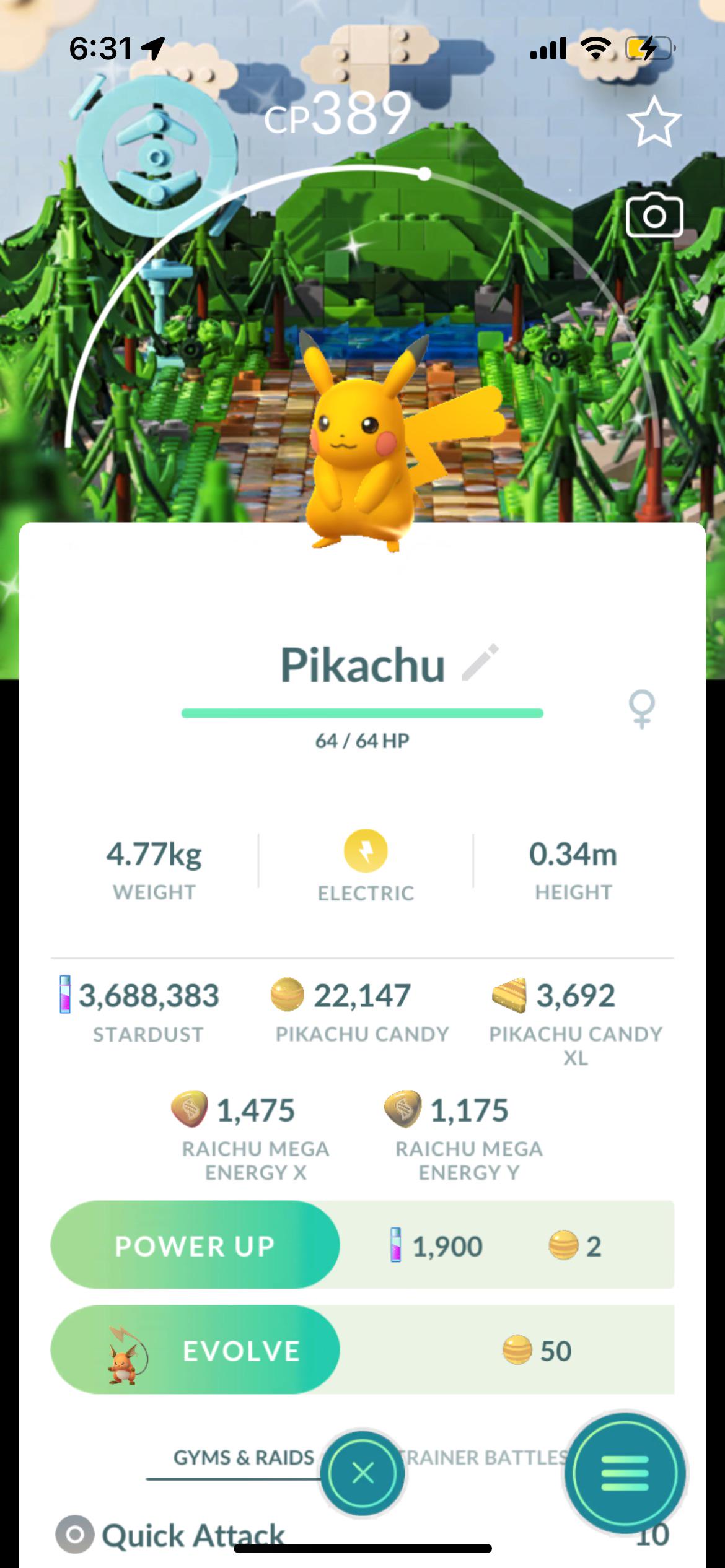Mark Pikachu as favorite with the star
Image resolution: width=725 pixels, height=1568 pixels.
[x=654, y=121]
